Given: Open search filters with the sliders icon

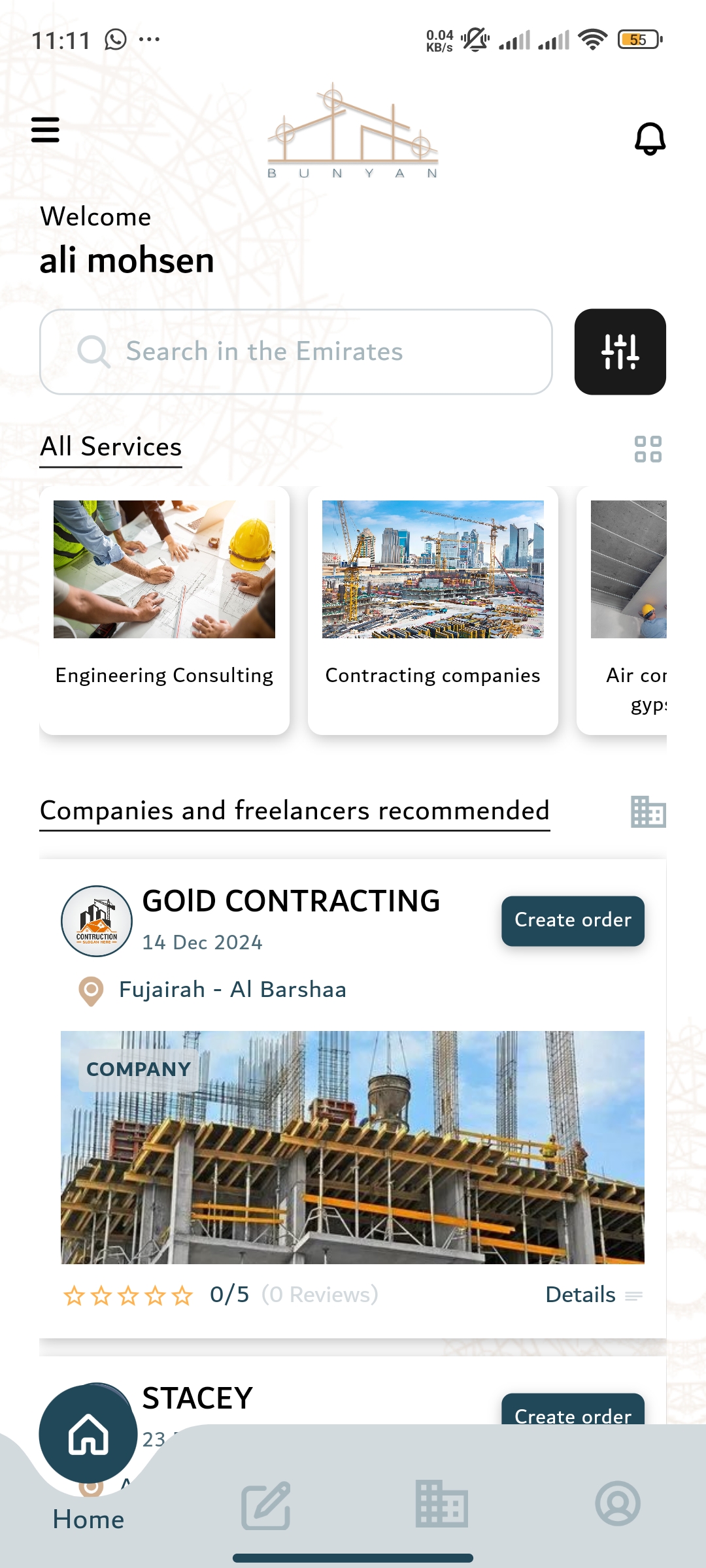Looking at the screenshot, I should point(620,352).
